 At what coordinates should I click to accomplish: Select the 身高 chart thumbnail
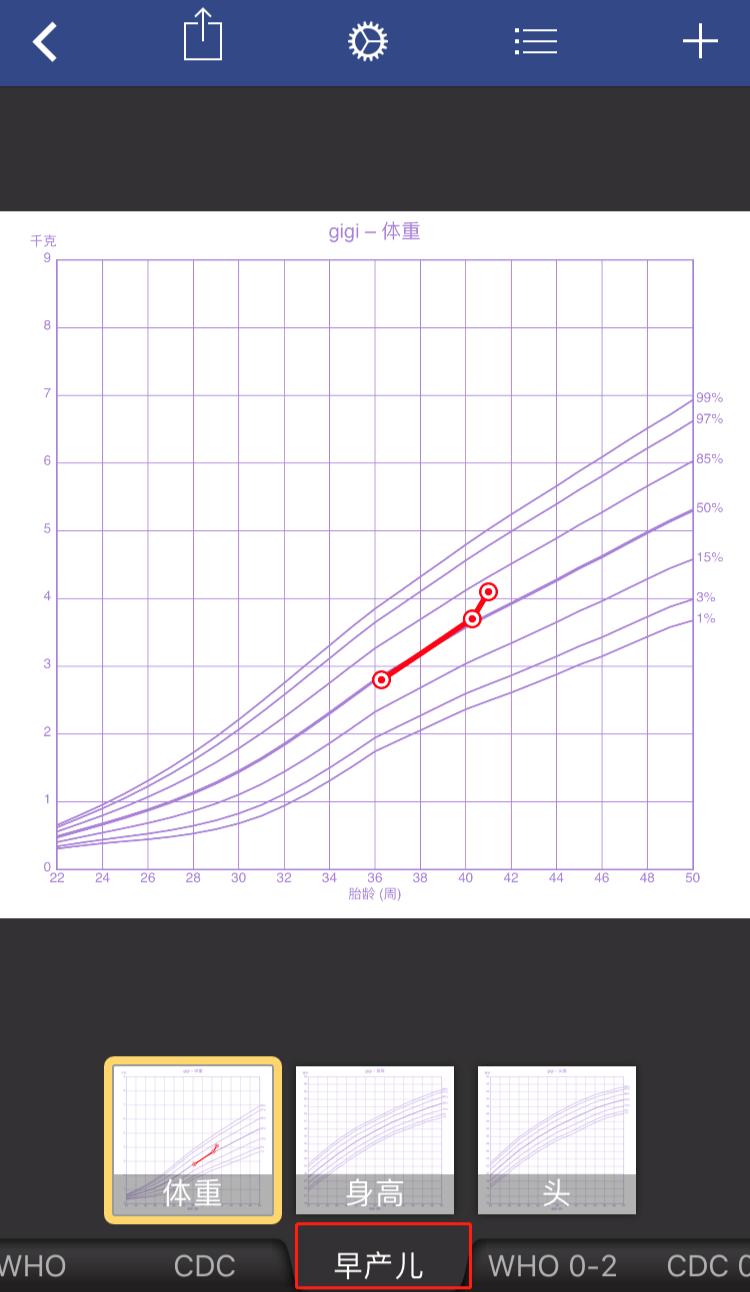(x=375, y=1140)
